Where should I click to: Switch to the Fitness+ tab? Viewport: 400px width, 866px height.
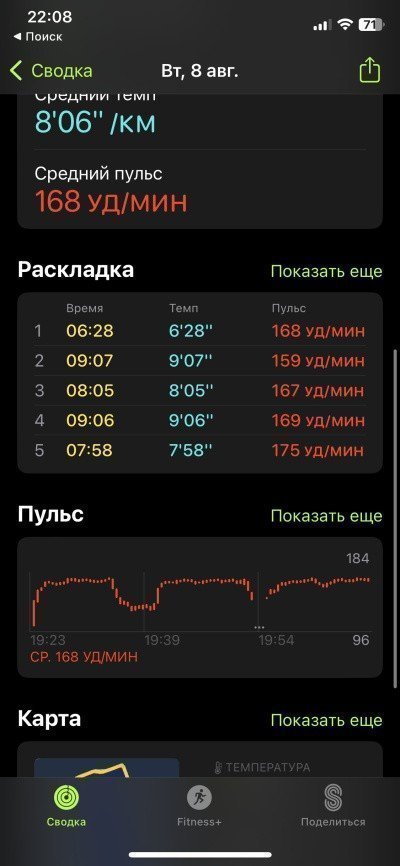[x=199, y=806]
